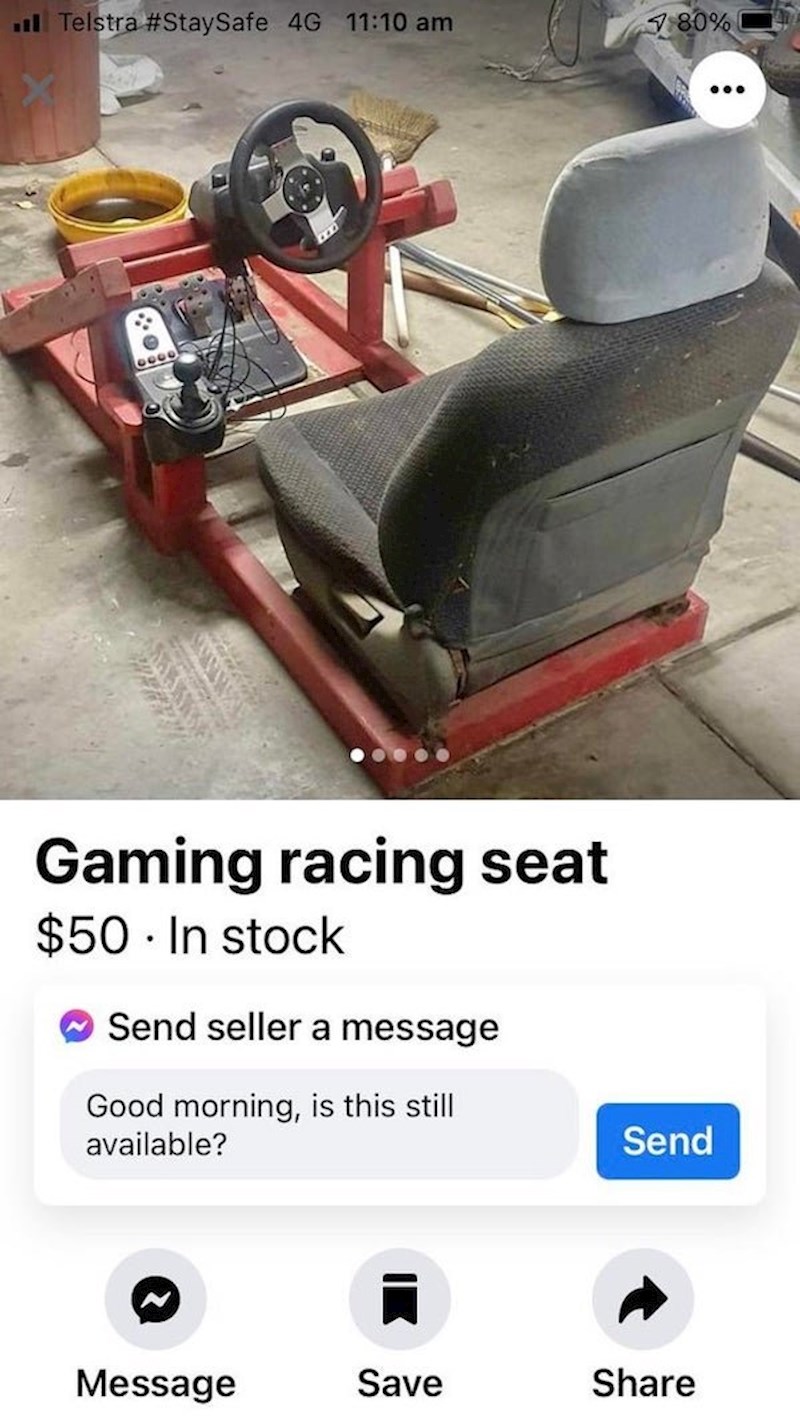Tap the Message button

(x=156, y=1299)
